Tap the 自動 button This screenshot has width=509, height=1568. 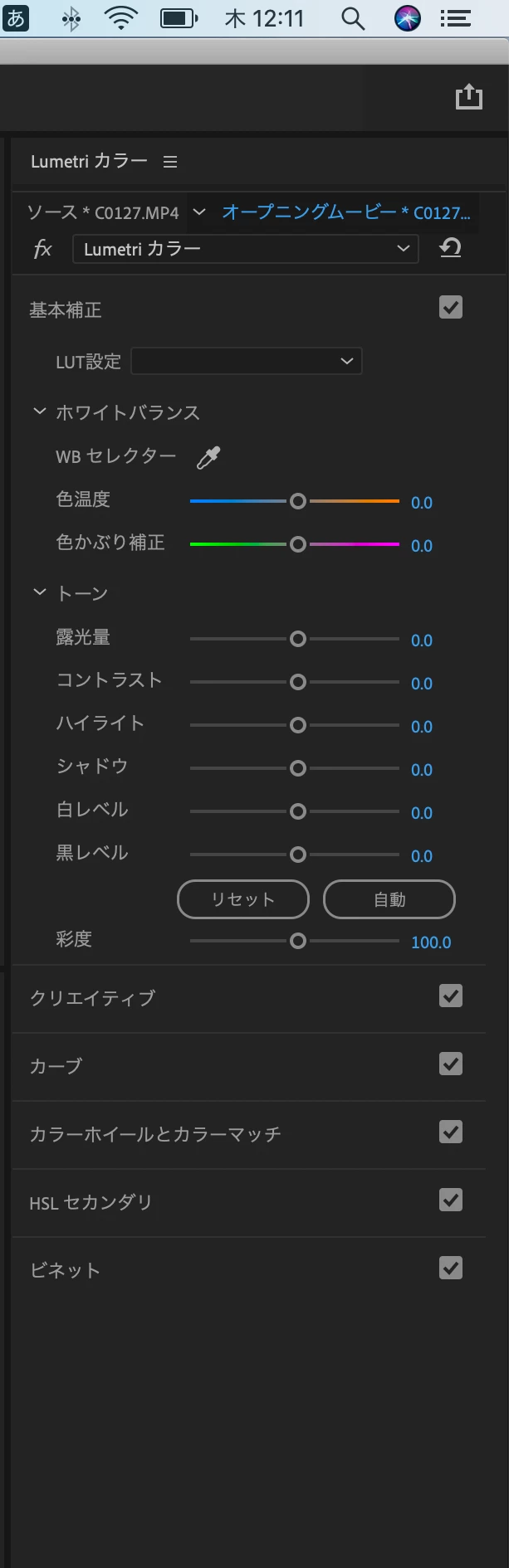pyautogui.click(x=389, y=899)
